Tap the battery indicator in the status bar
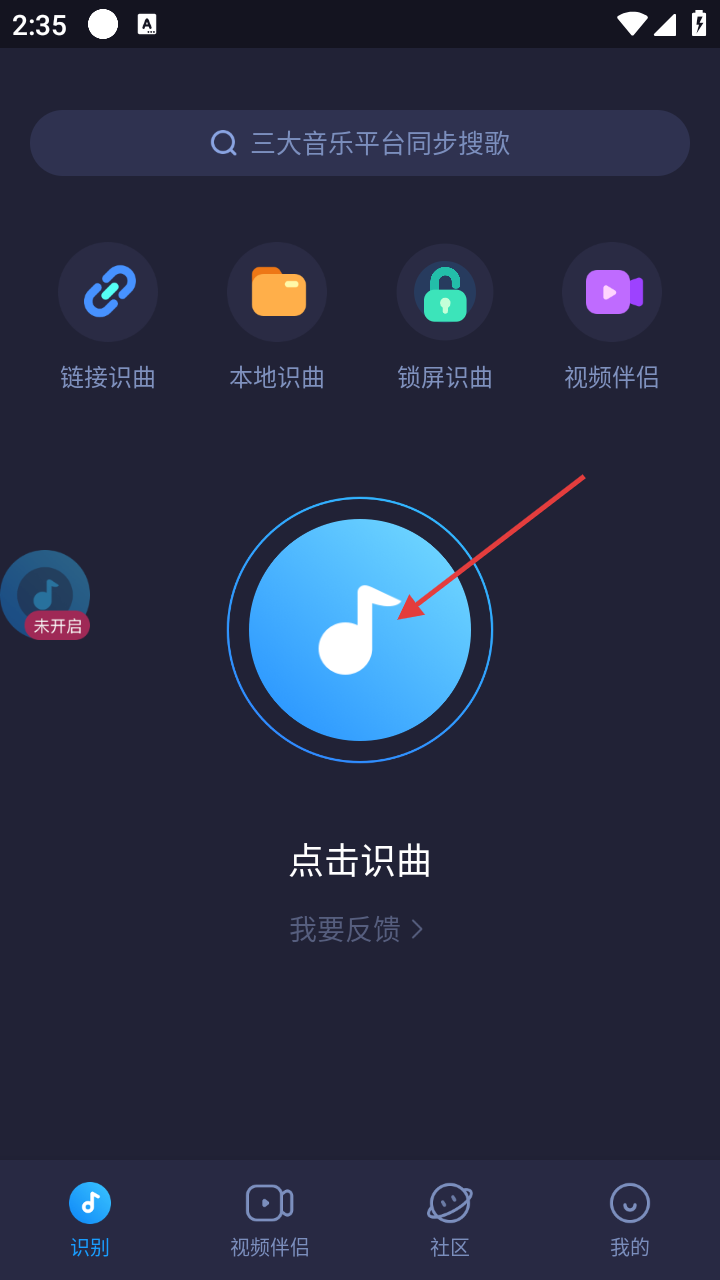Screen dimensions: 720x1280 click(x=699, y=24)
